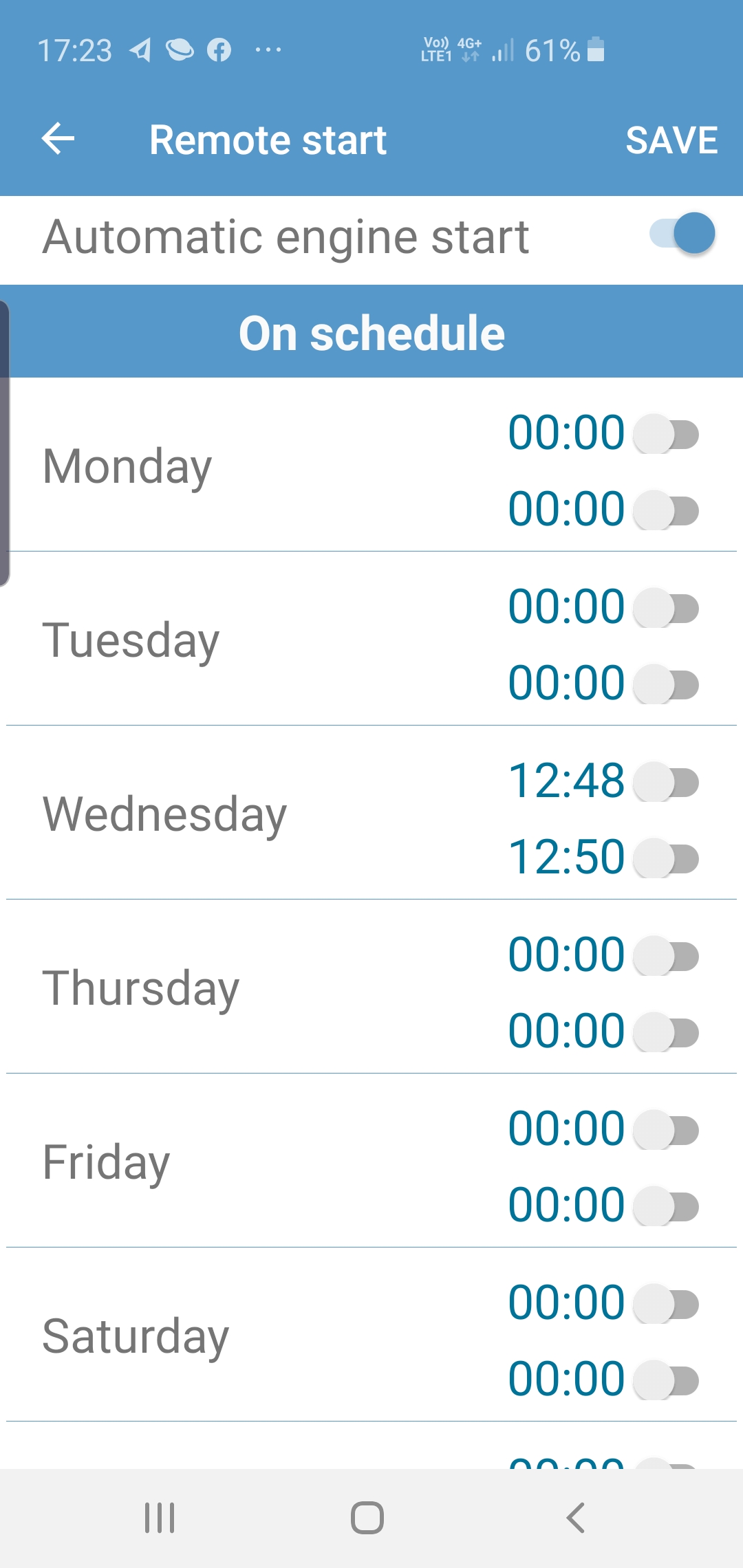This screenshot has height=1568, width=743.
Task: Change Wednesday's 12:50 start time
Action: (566, 858)
